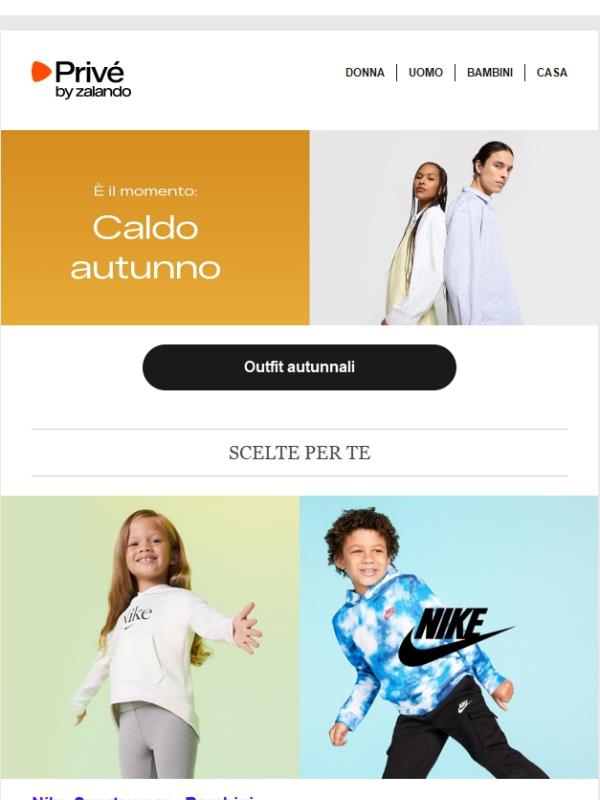Tap the Outfit autunnali button

[299, 367]
